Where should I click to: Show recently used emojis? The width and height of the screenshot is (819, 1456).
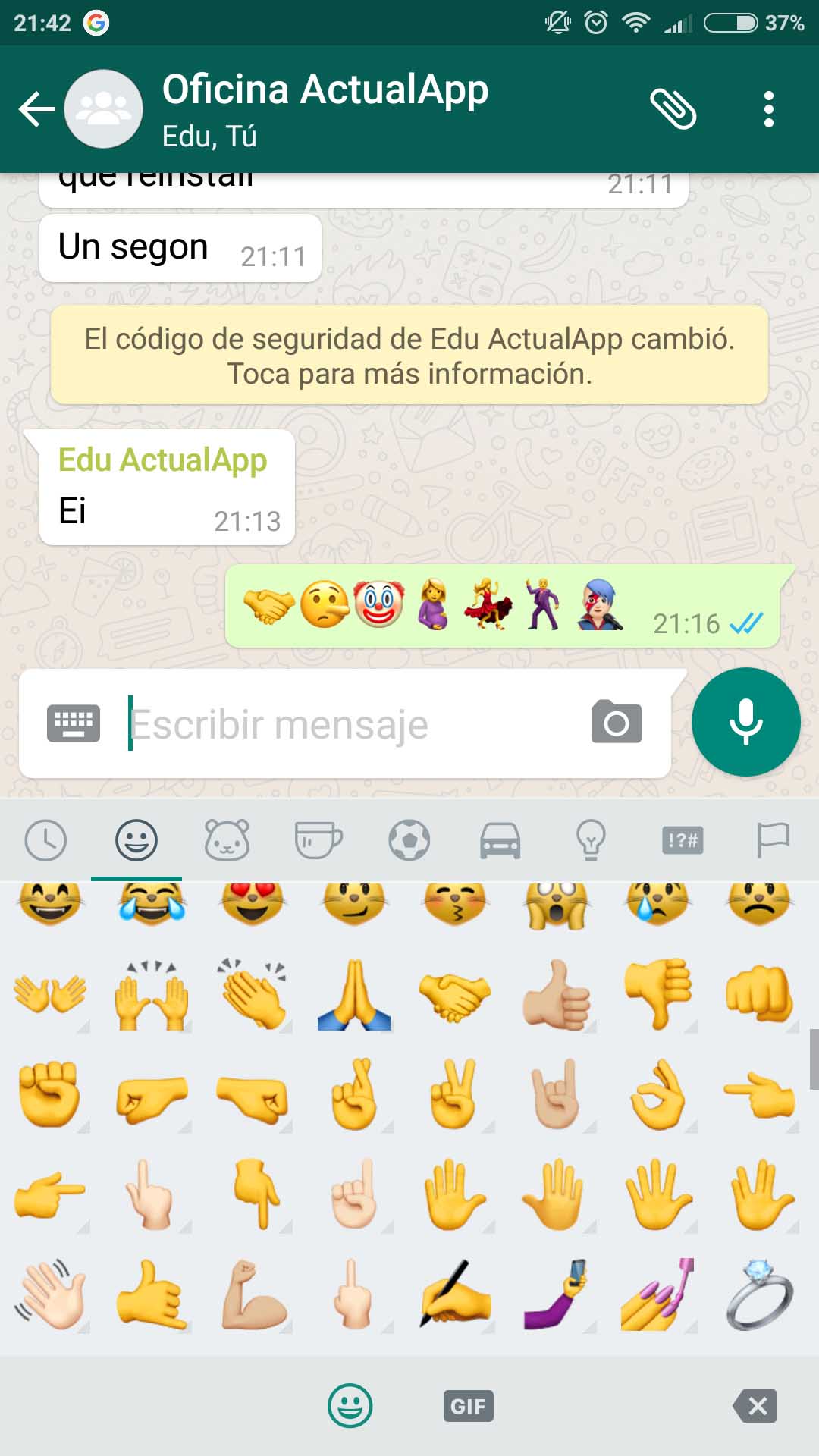coord(45,840)
